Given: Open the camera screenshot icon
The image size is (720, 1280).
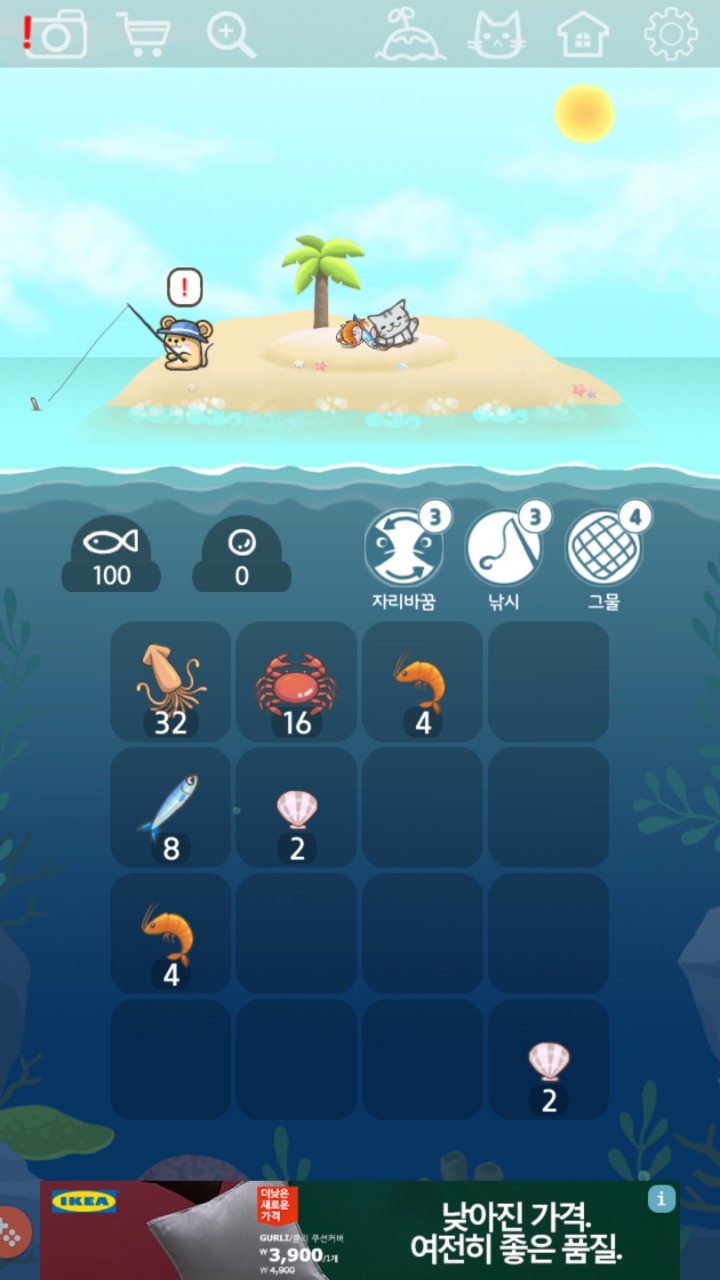Looking at the screenshot, I should point(57,35).
